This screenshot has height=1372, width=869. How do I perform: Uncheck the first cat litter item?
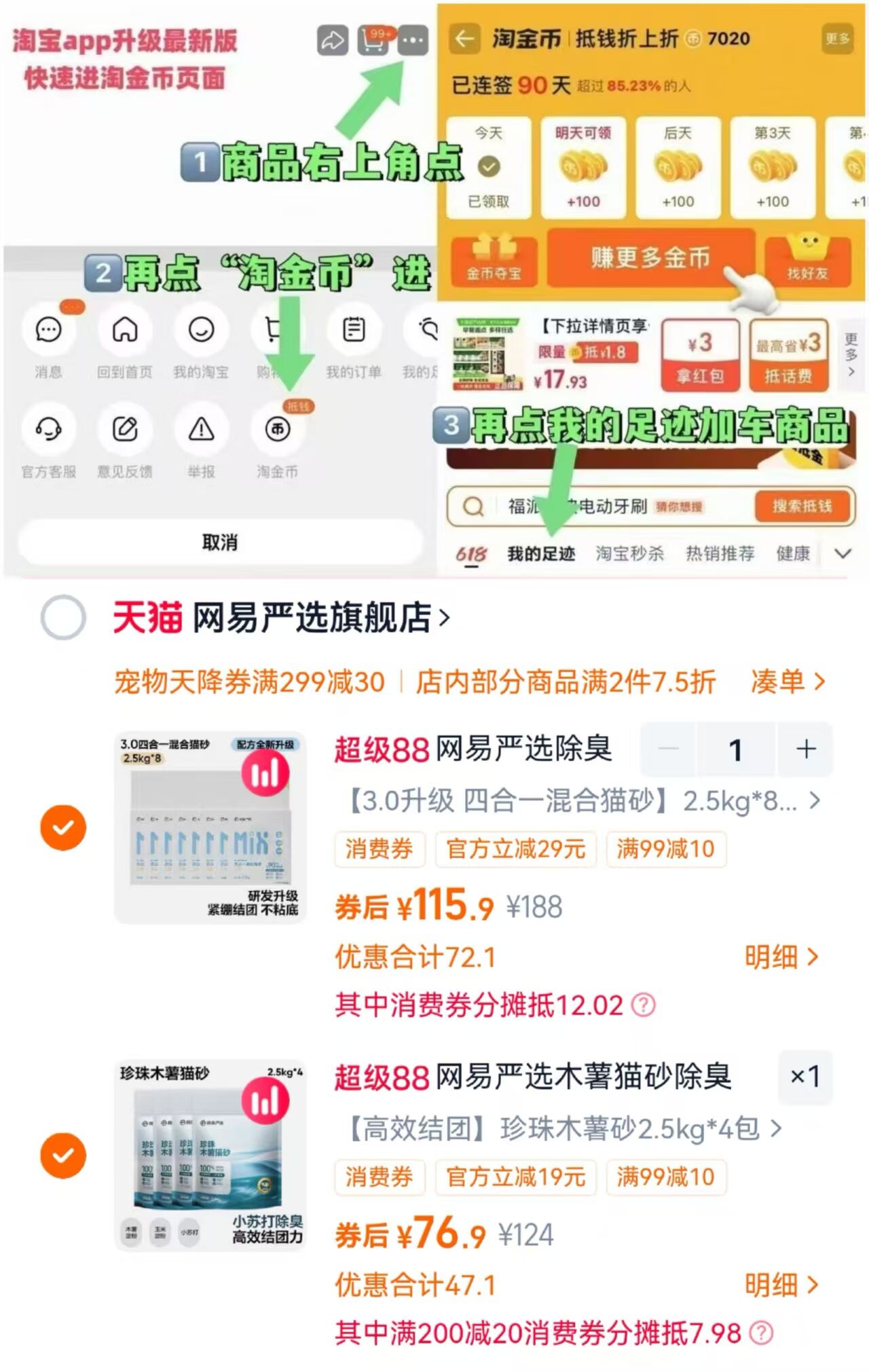click(x=64, y=829)
